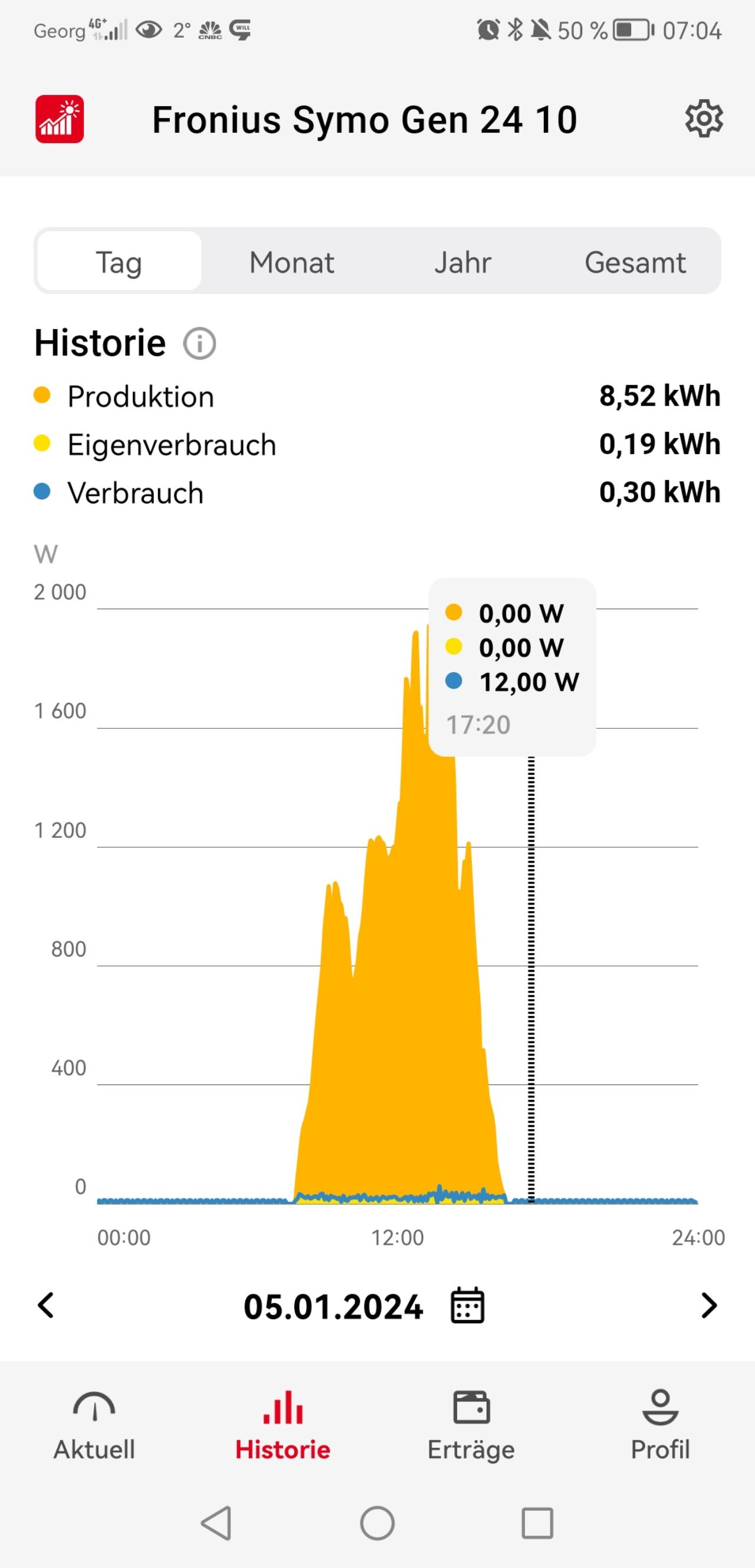Switch to the Monat view

coord(291,262)
